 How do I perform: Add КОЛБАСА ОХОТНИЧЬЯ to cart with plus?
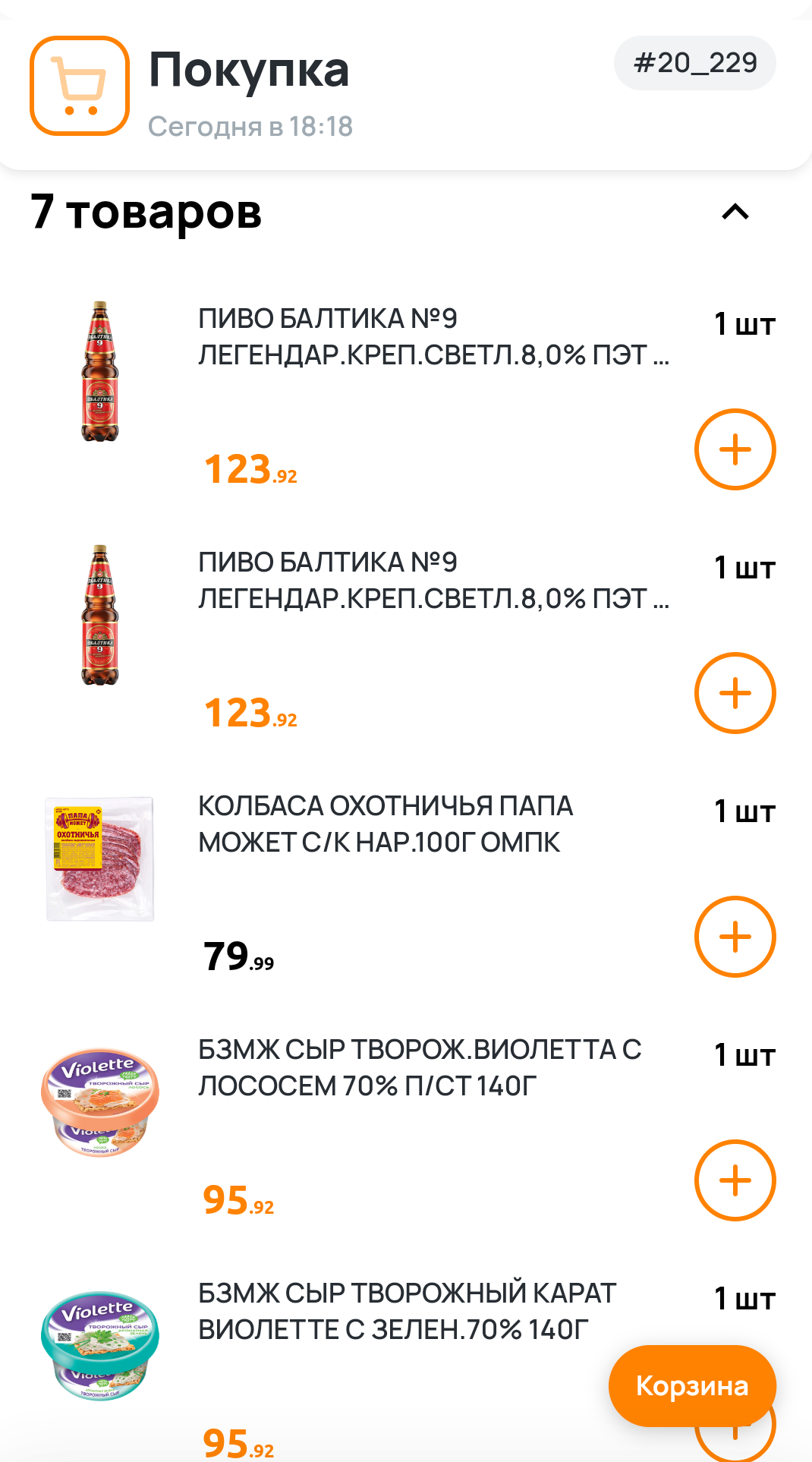(735, 937)
